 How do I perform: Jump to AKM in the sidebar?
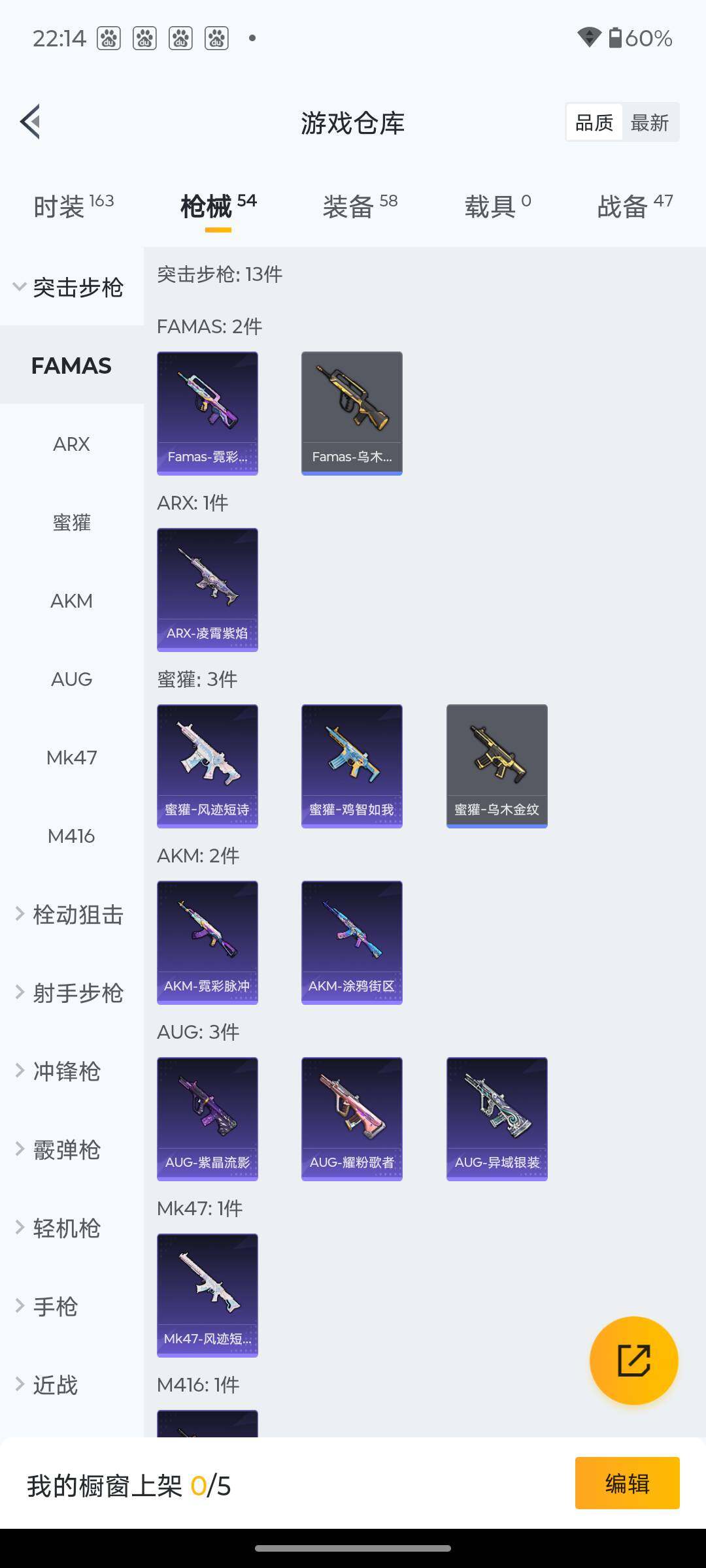coord(71,600)
